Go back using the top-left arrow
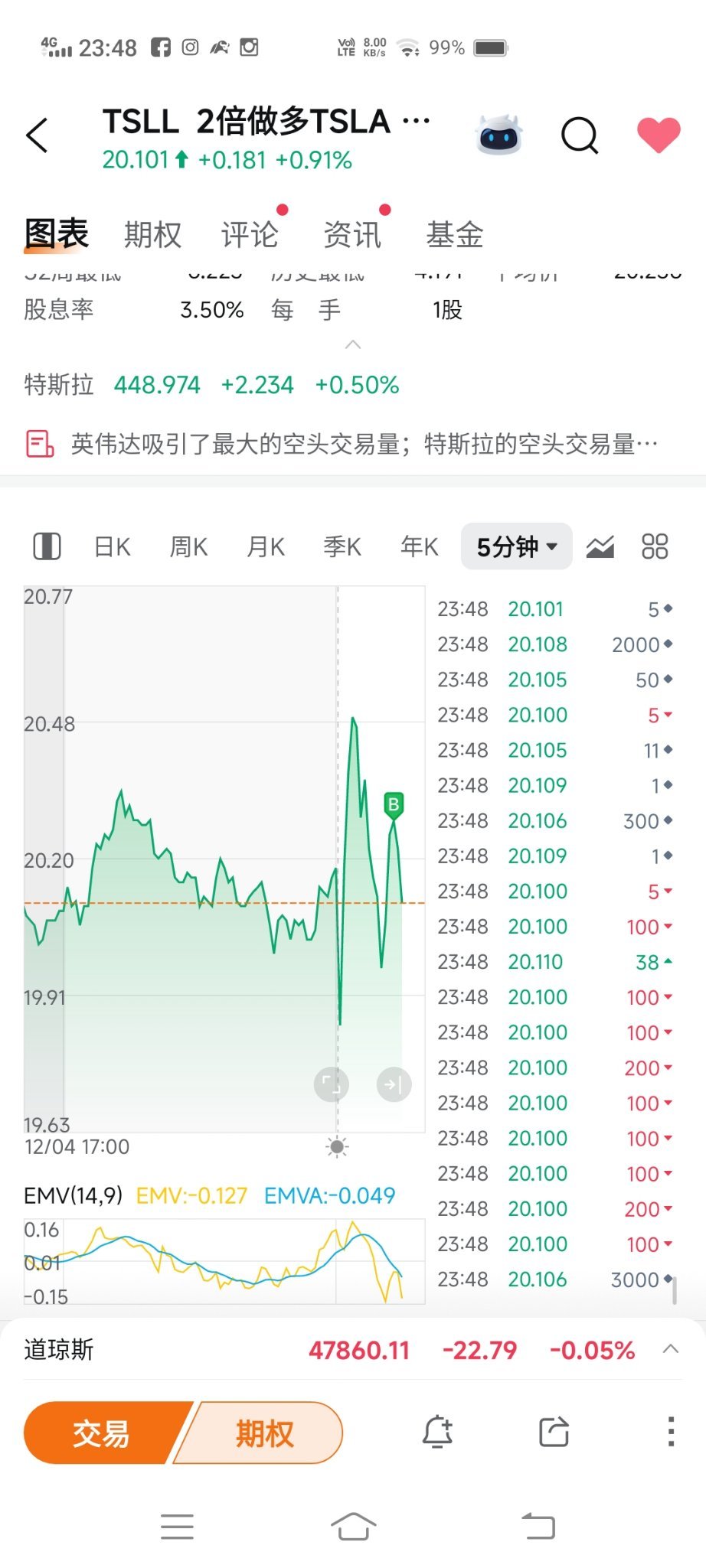 [37, 136]
